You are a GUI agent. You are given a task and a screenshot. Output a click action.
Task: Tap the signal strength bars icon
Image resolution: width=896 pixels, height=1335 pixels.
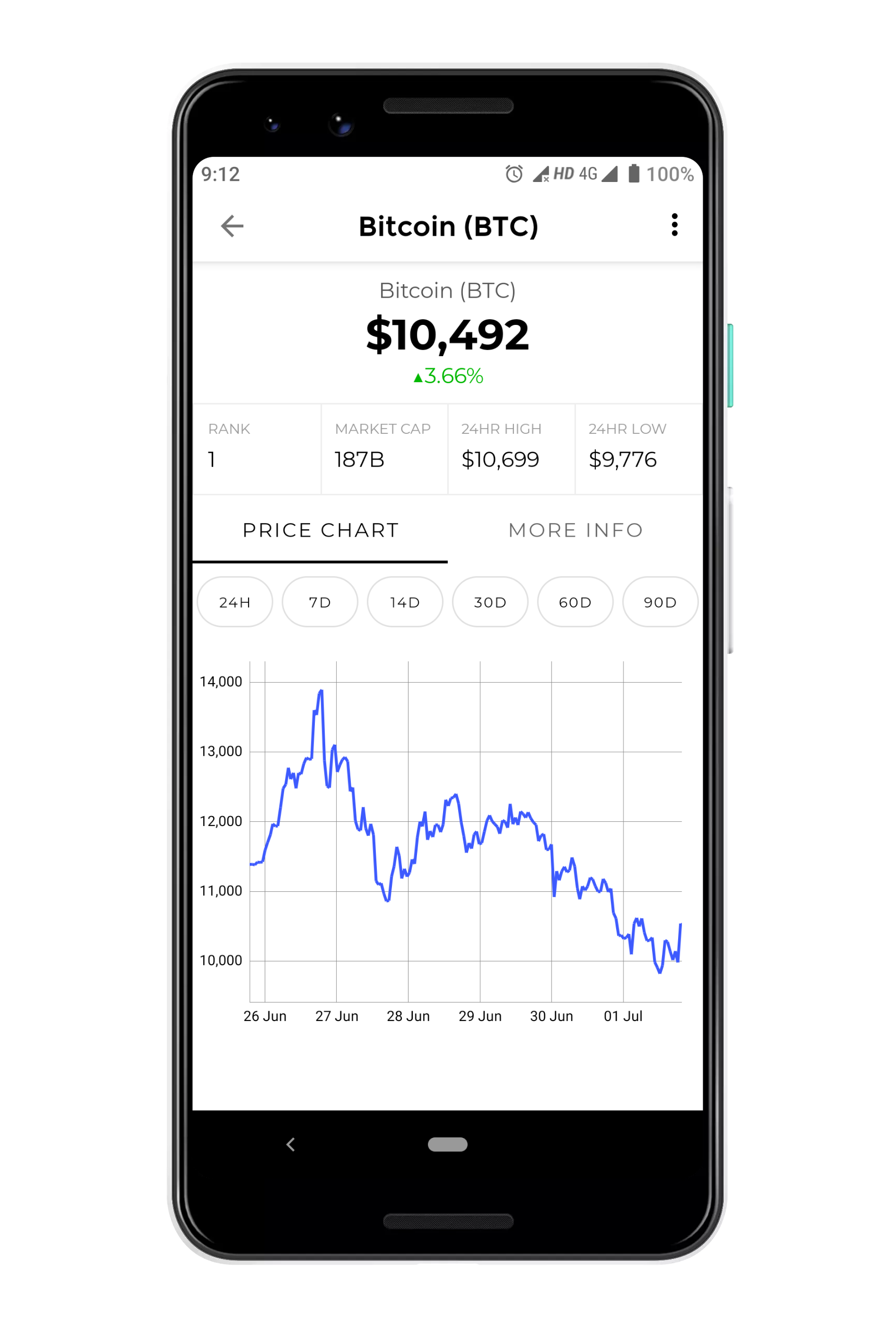pos(611,174)
